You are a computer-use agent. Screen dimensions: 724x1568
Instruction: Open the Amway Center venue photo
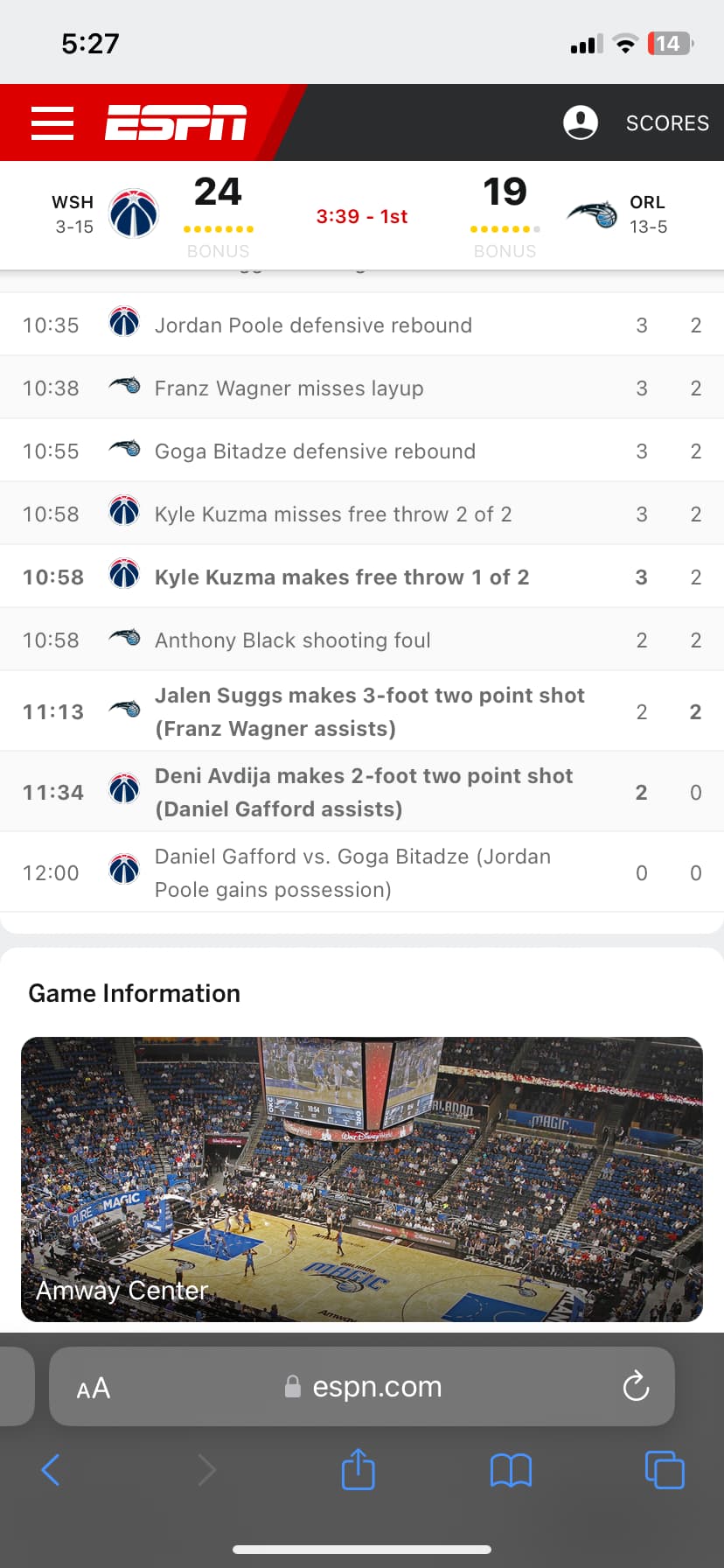click(x=362, y=1179)
